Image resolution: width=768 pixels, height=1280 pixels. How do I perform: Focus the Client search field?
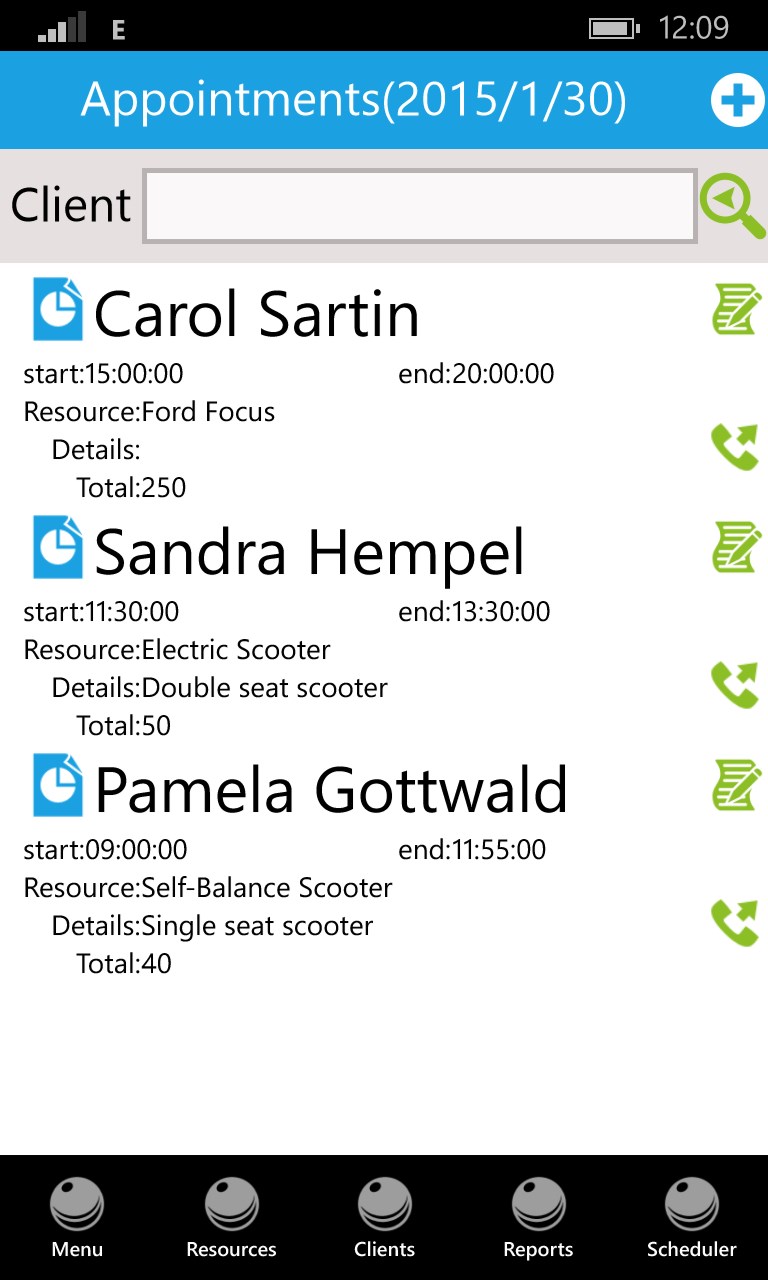pyautogui.click(x=420, y=206)
